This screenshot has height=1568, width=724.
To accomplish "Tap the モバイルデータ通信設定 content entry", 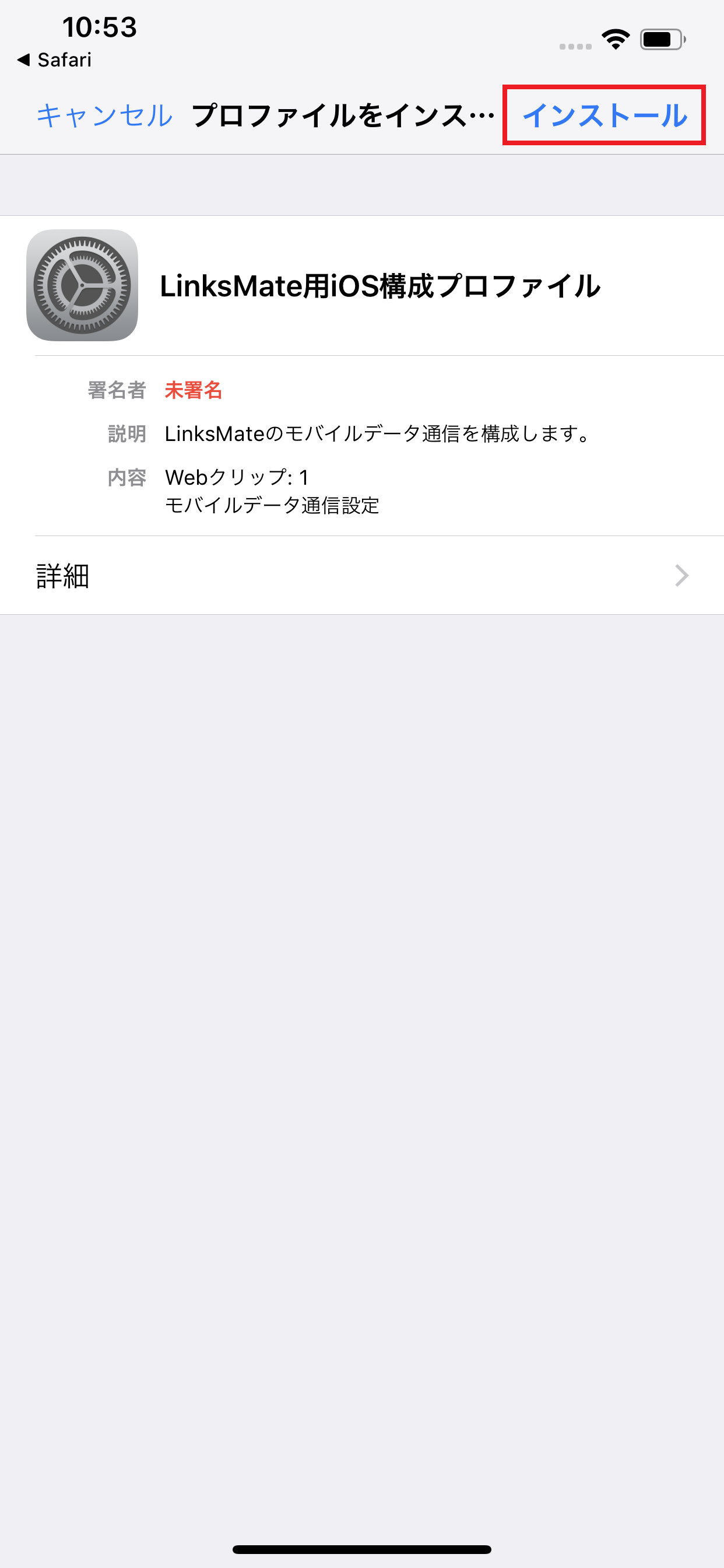I will point(272,505).
